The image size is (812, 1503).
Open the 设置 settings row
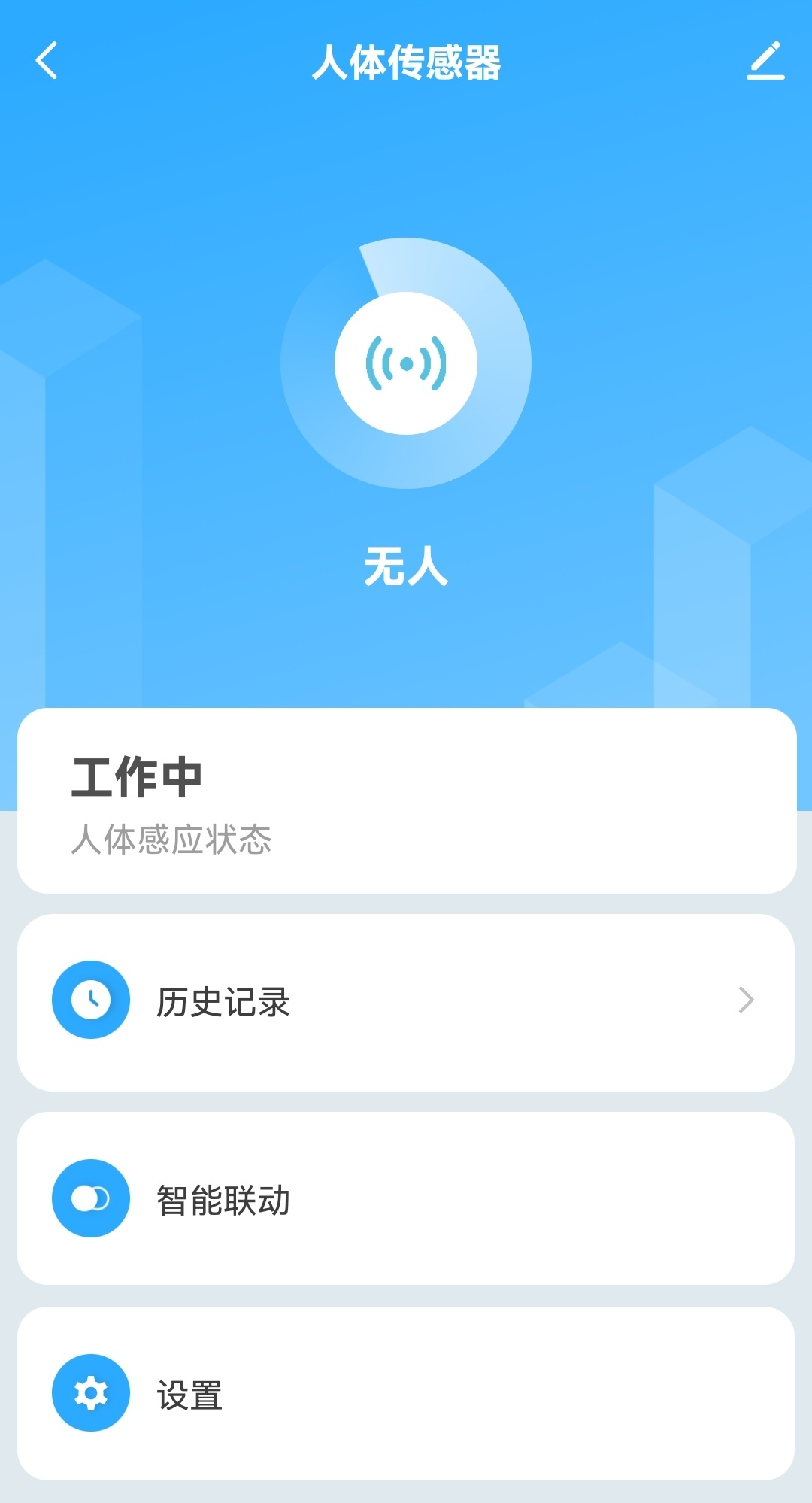(406, 1393)
